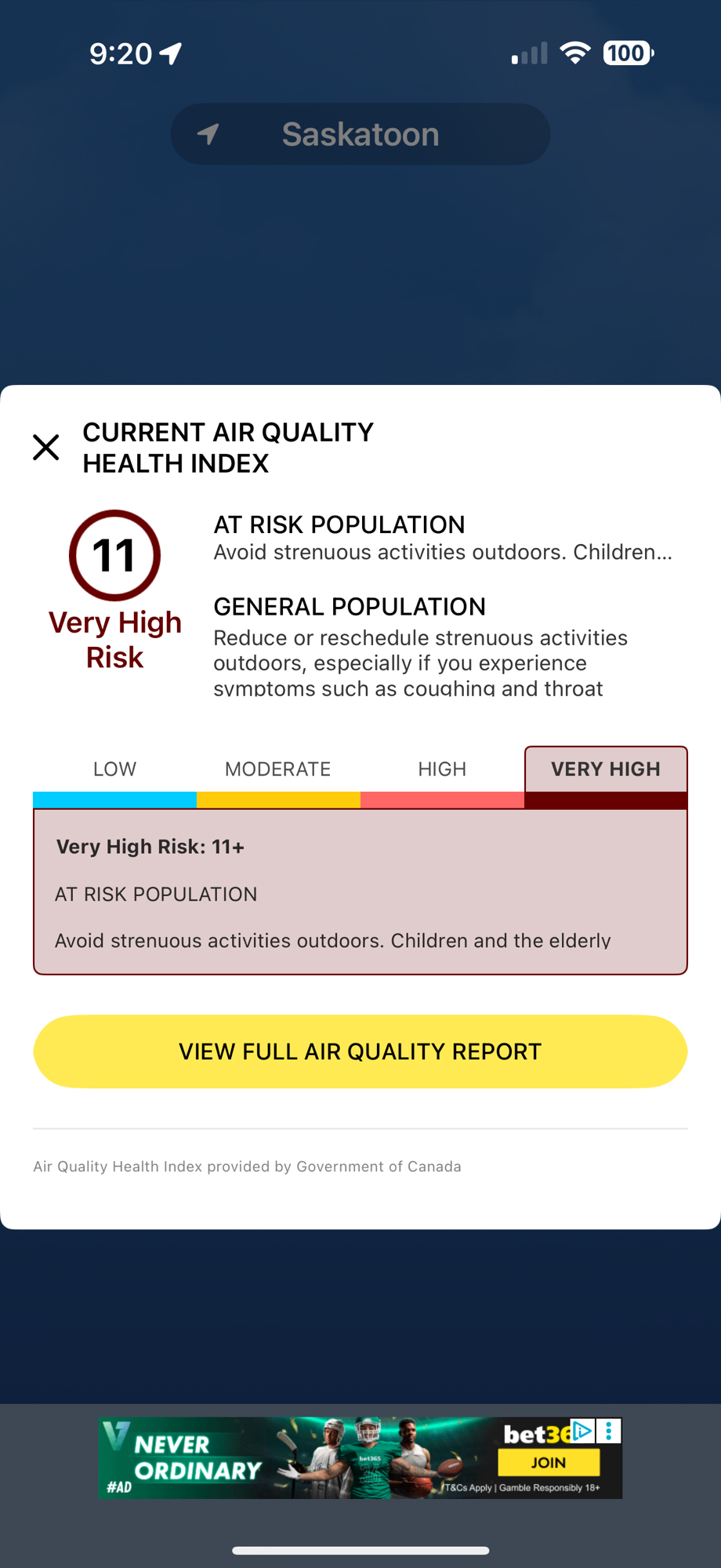Open the Saskatoon location selector
Viewport: 721px width, 1568px height.
point(360,134)
